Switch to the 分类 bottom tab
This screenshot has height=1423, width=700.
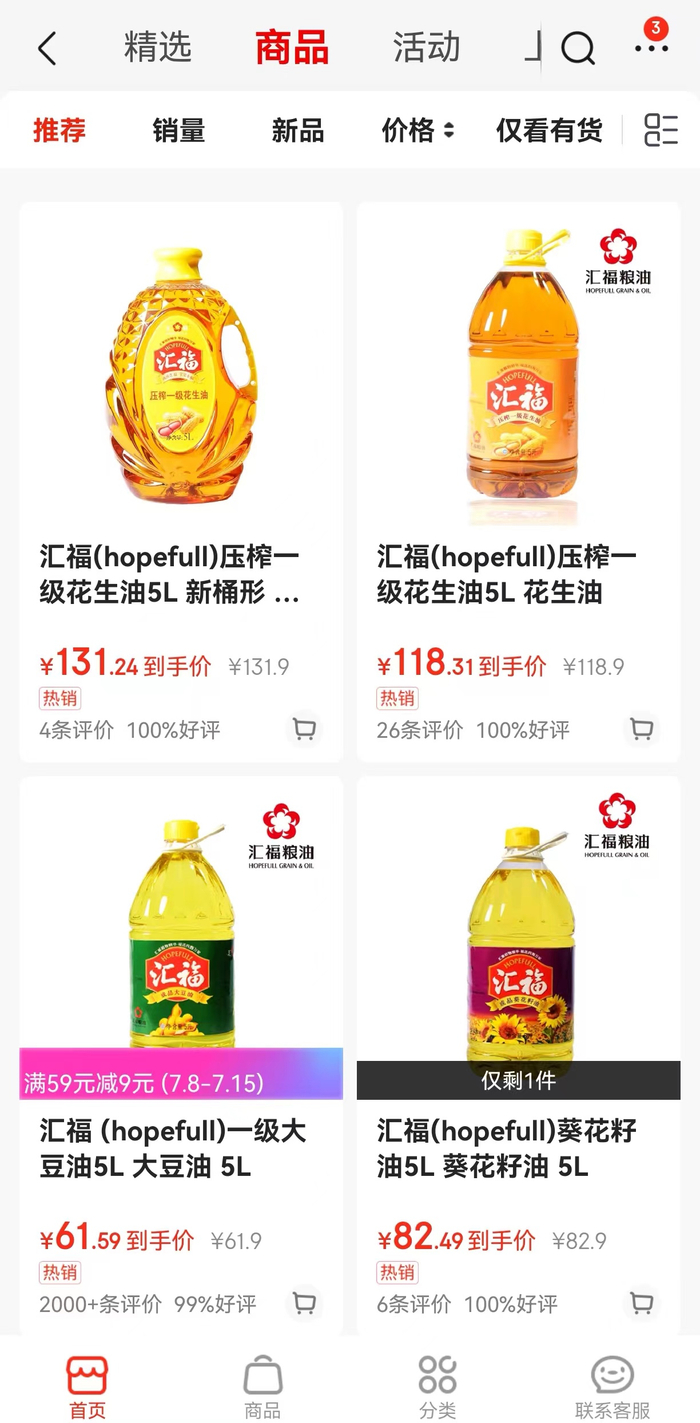[x=437, y=1386]
